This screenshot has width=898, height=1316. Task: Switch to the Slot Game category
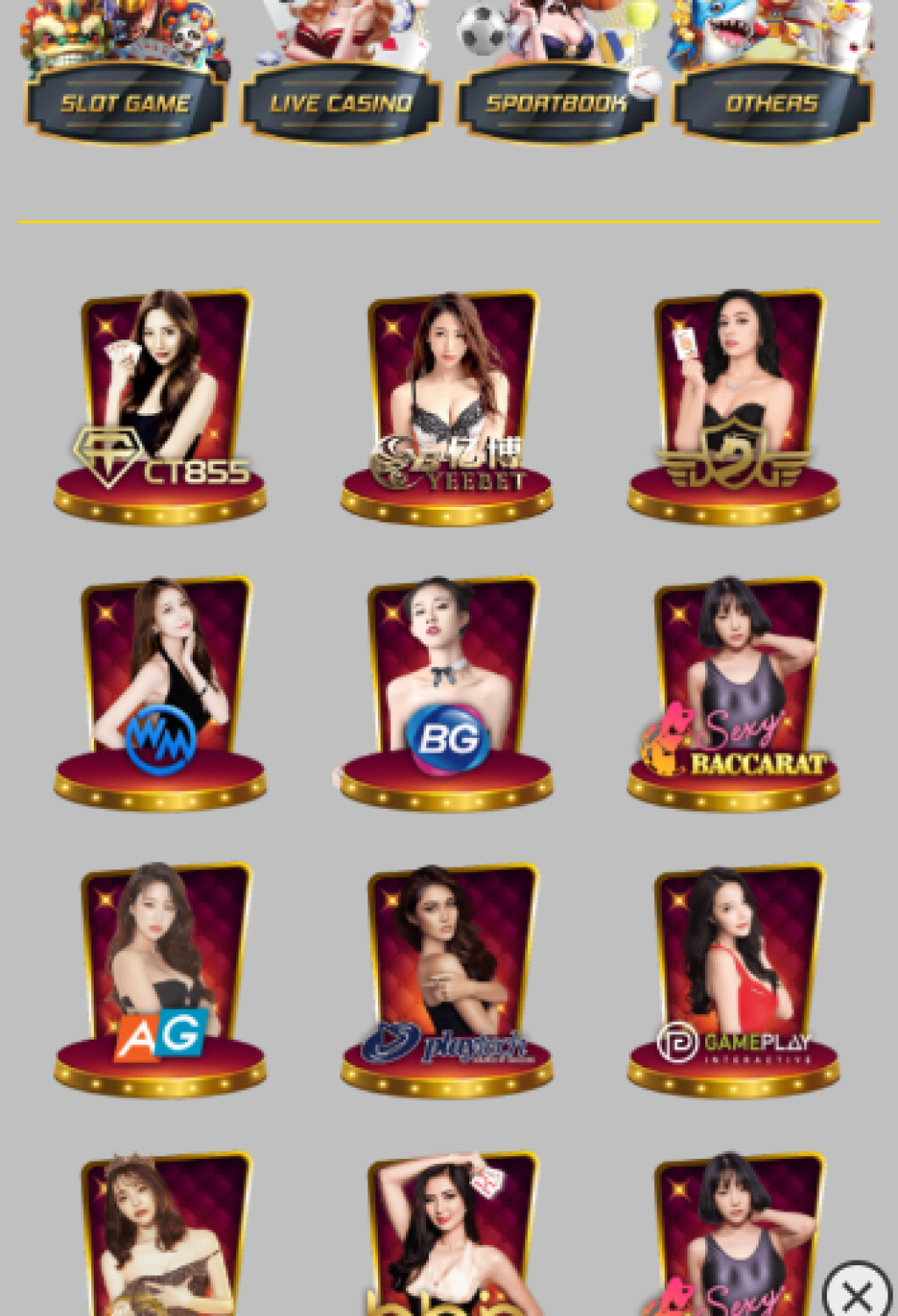coord(125,104)
